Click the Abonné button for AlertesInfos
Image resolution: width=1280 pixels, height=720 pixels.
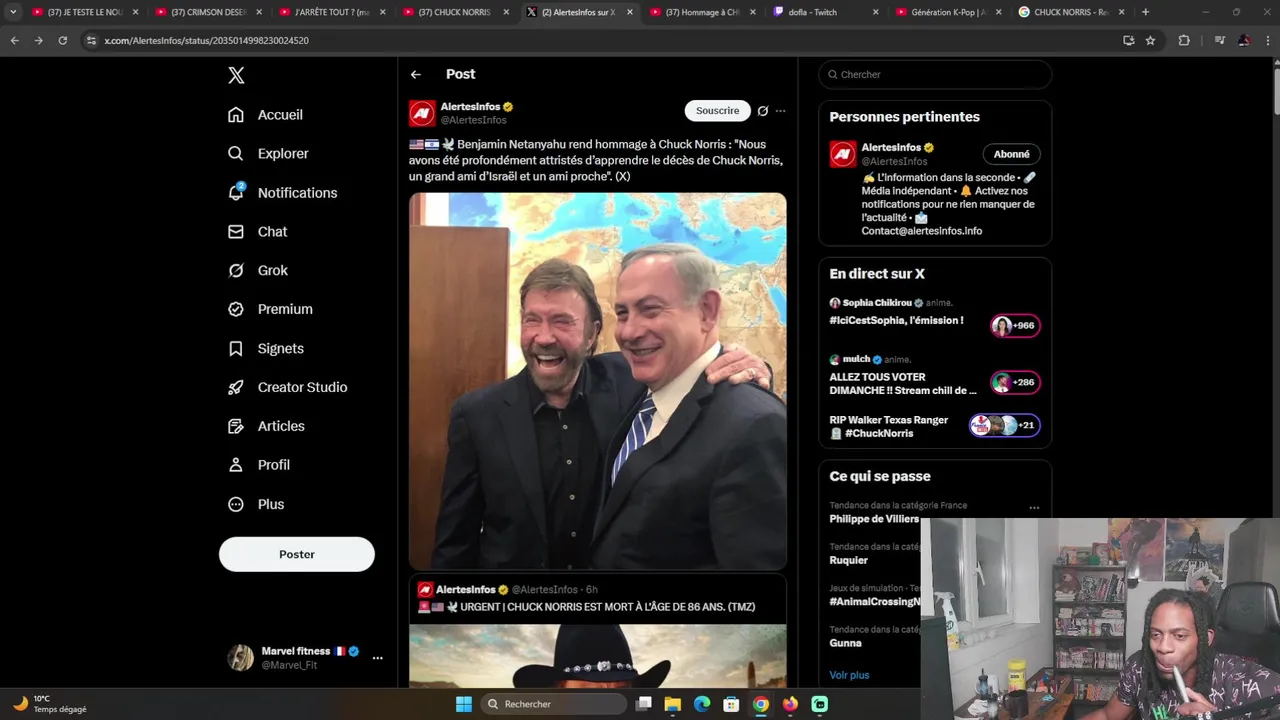1011,154
